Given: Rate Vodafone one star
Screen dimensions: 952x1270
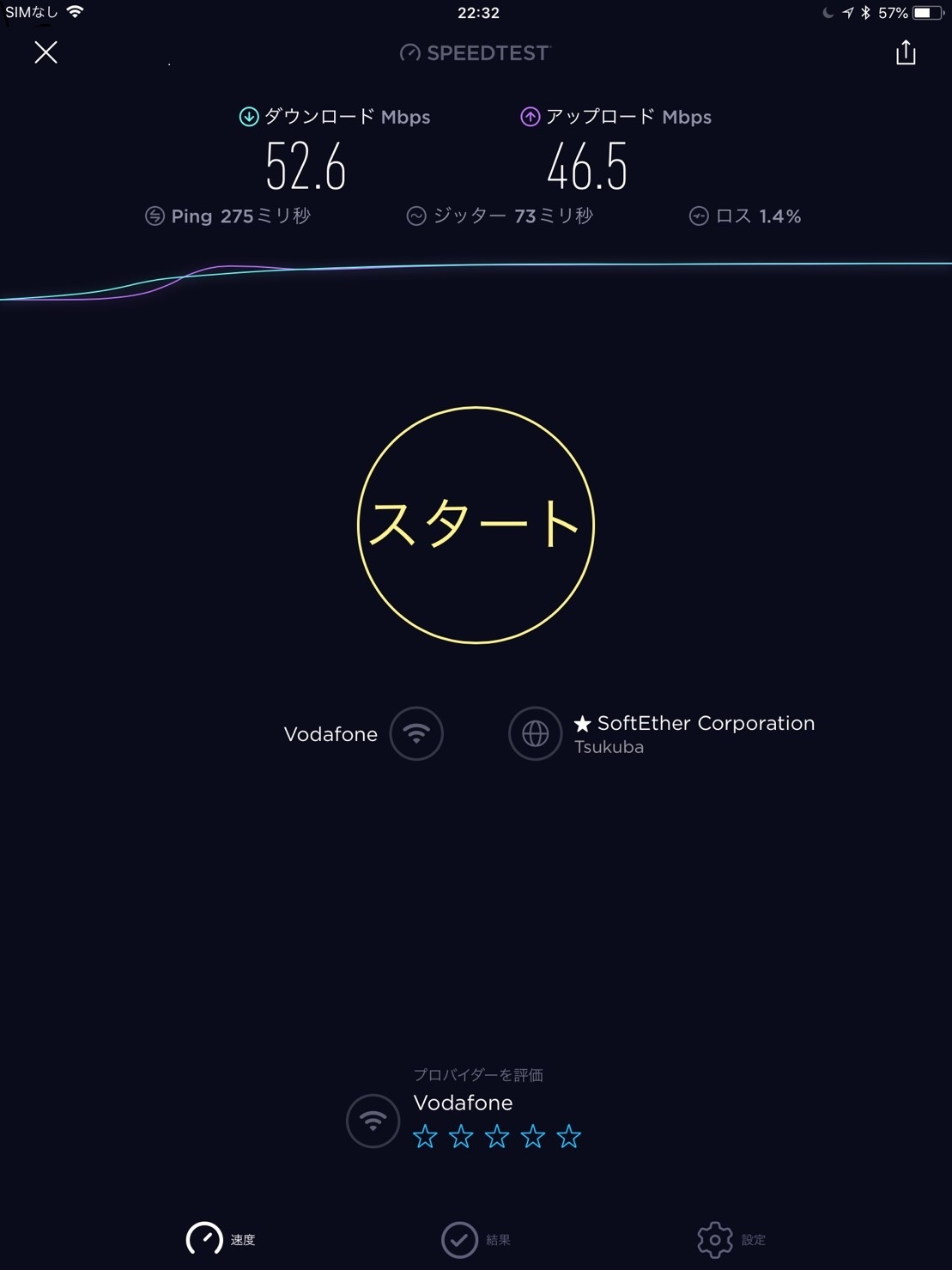Looking at the screenshot, I should (425, 1137).
